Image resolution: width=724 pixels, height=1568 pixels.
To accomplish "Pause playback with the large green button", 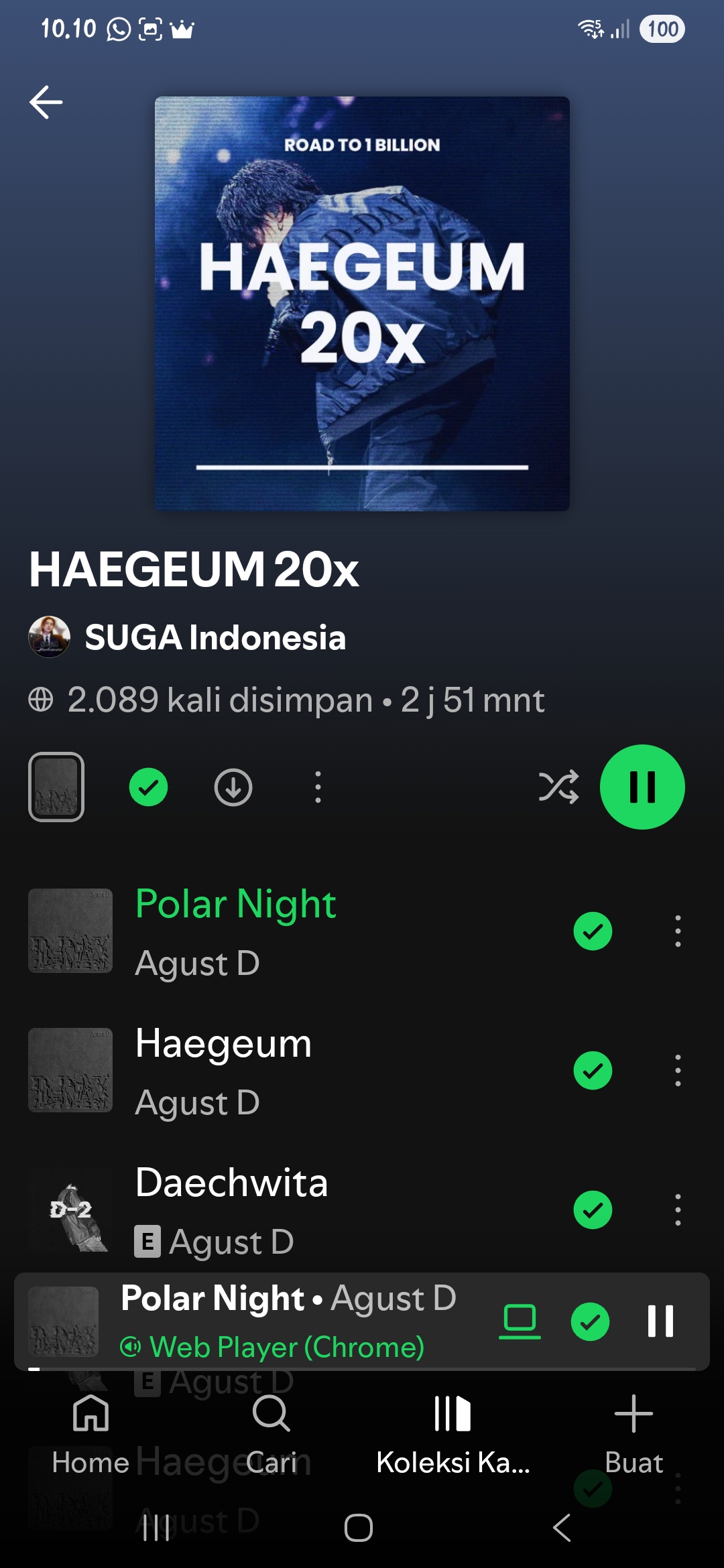I will 642,787.
